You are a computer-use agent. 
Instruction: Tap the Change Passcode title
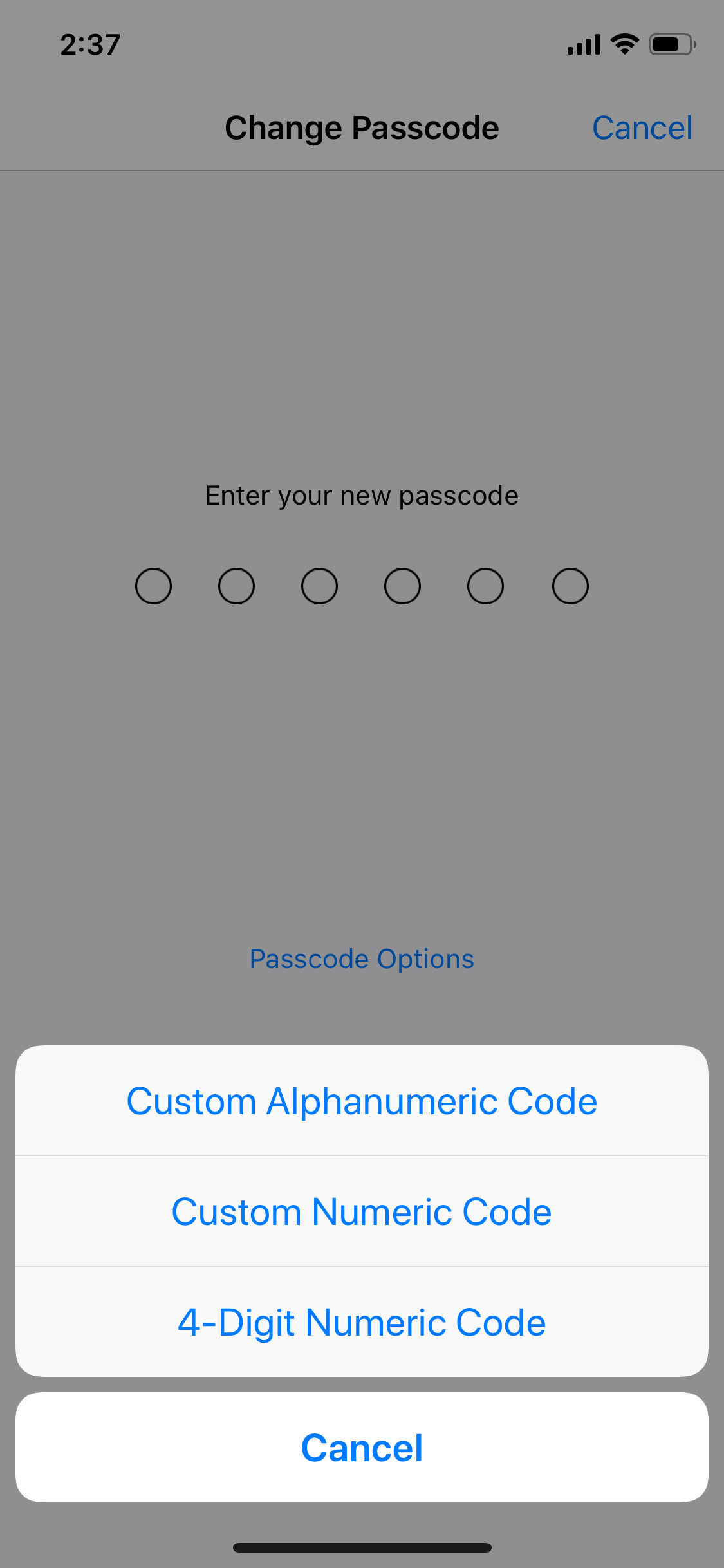coord(362,127)
